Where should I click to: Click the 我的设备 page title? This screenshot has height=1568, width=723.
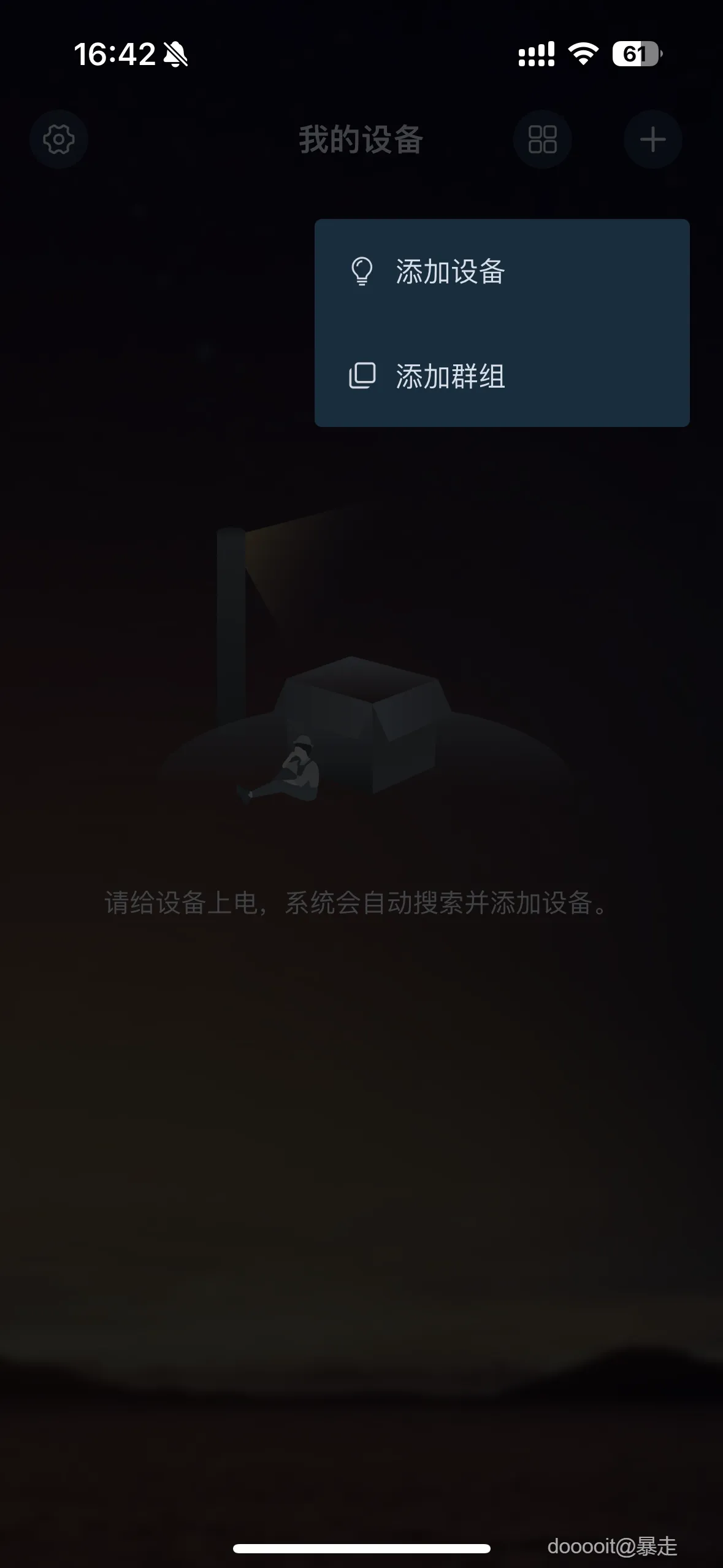[x=361, y=139]
